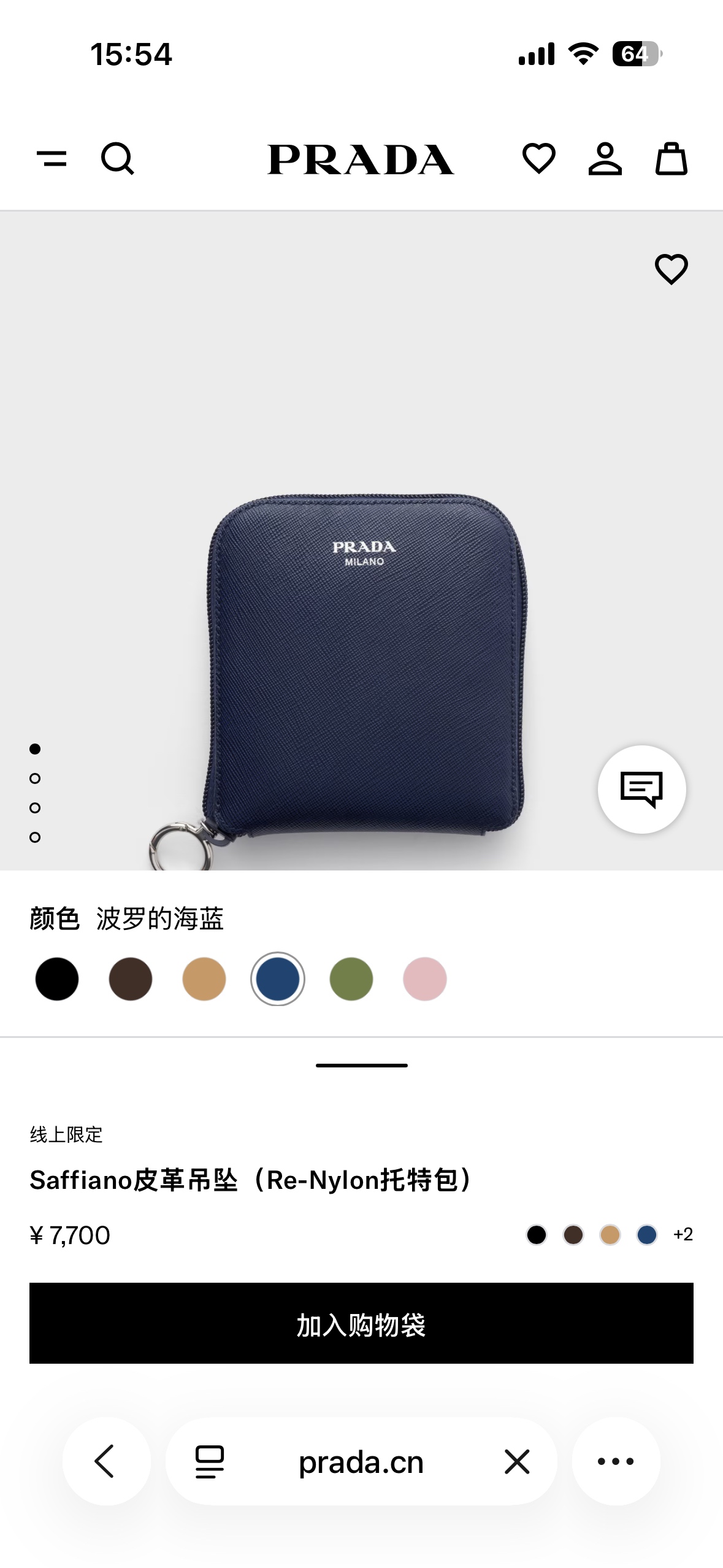Open the search icon
Viewport: 723px width, 1568px height.
coord(117,159)
